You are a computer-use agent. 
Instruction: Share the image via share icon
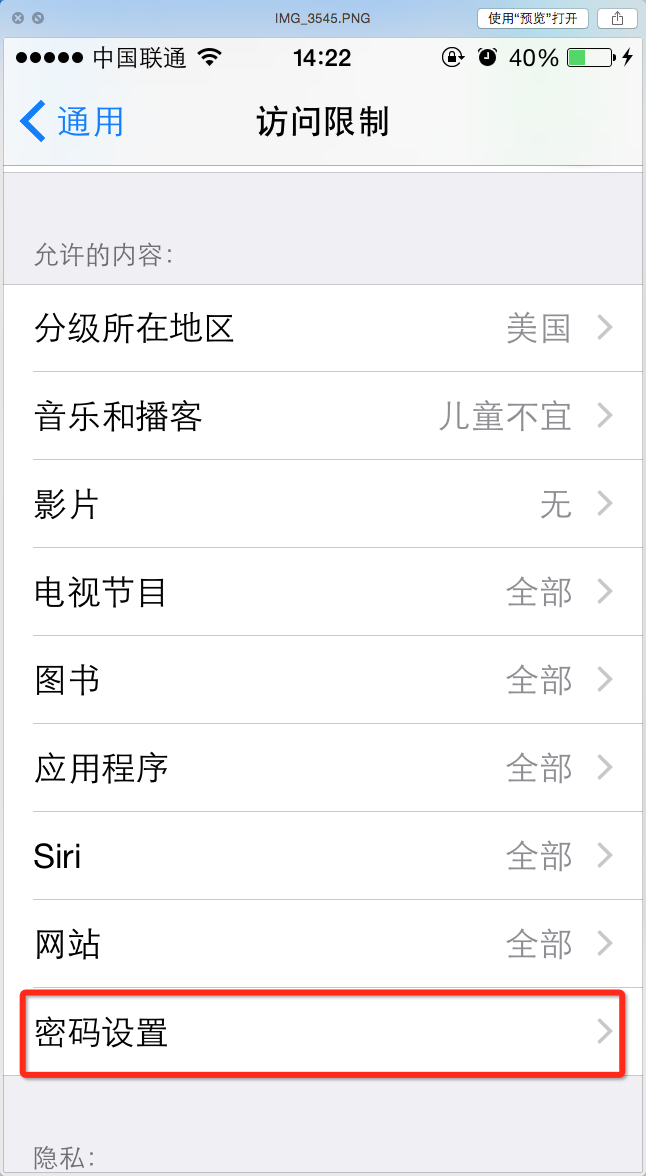pyautogui.click(x=617, y=18)
